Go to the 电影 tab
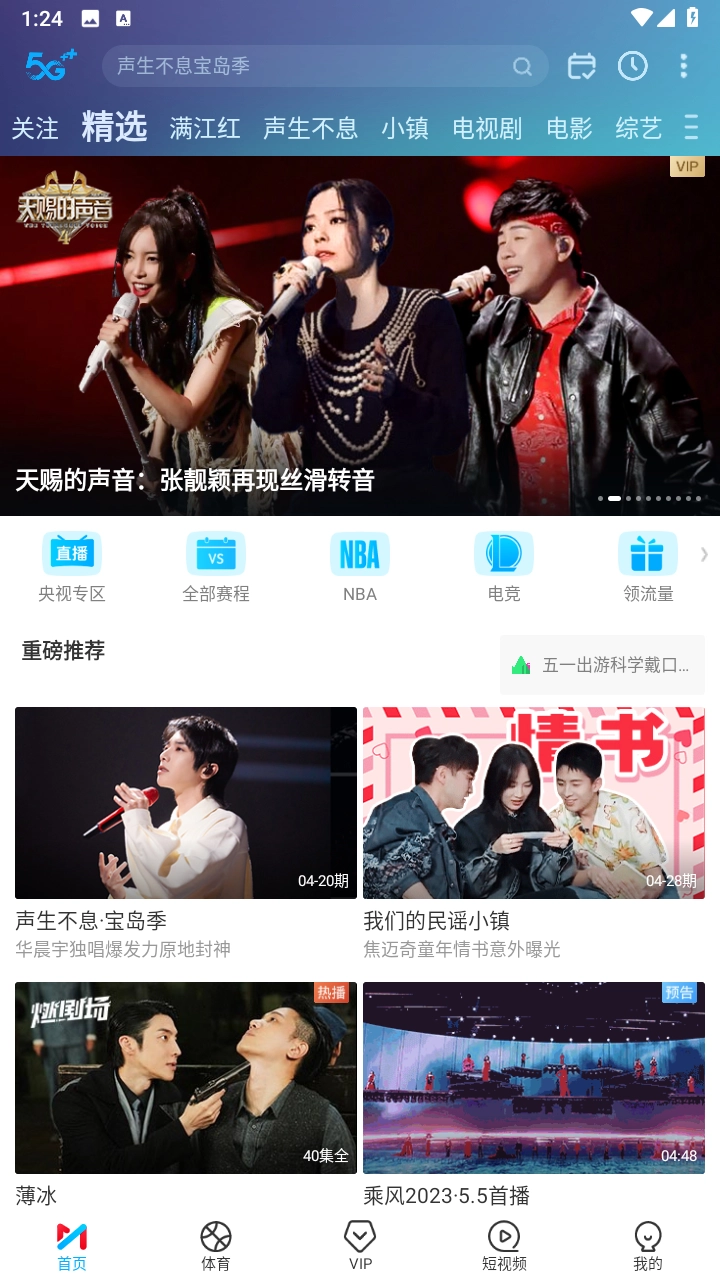Image resolution: width=720 pixels, height=1280 pixels. [x=569, y=128]
